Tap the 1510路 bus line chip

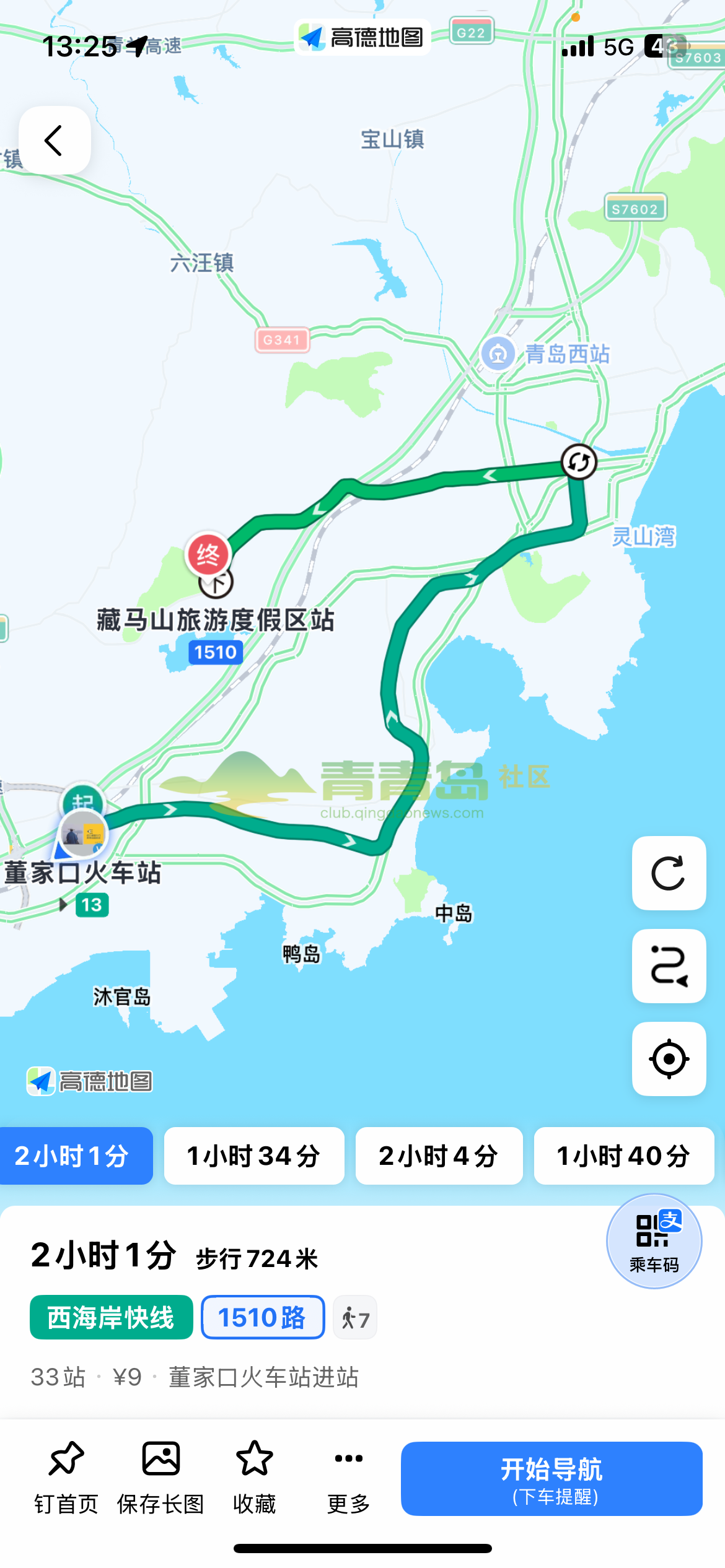[x=263, y=1317]
